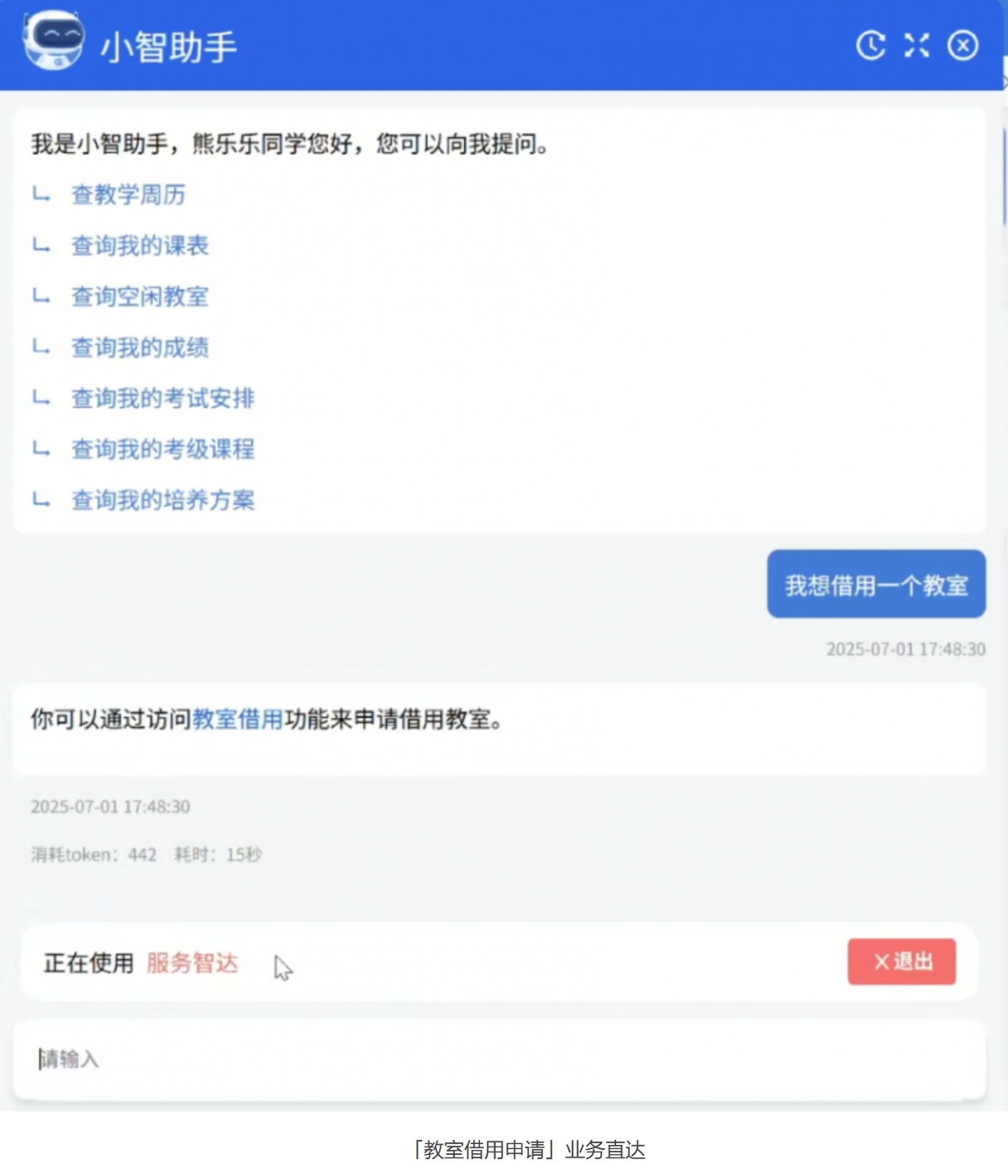Screen dimensions: 1008x1176
Task: Select 查询我的考试安排 suggestion
Action: coord(162,398)
